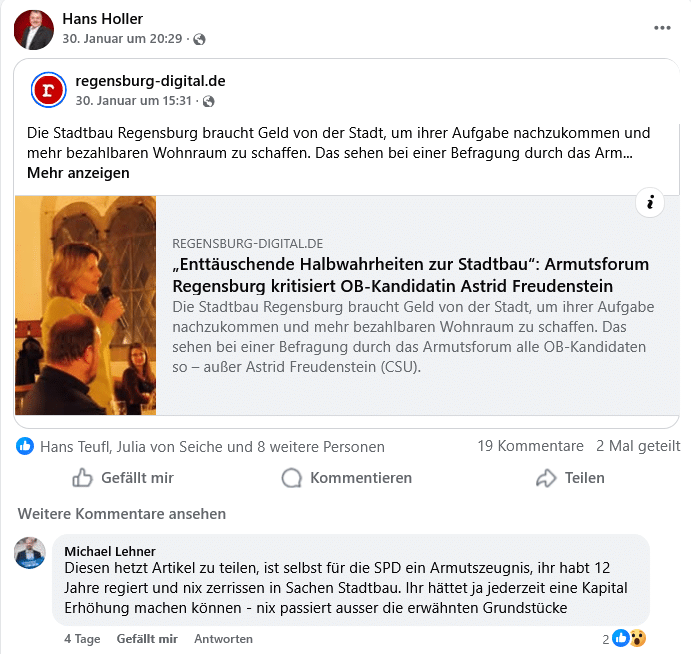
Task: Reply to Michael Lehner's comment via Antworten
Action: coord(223,638)
